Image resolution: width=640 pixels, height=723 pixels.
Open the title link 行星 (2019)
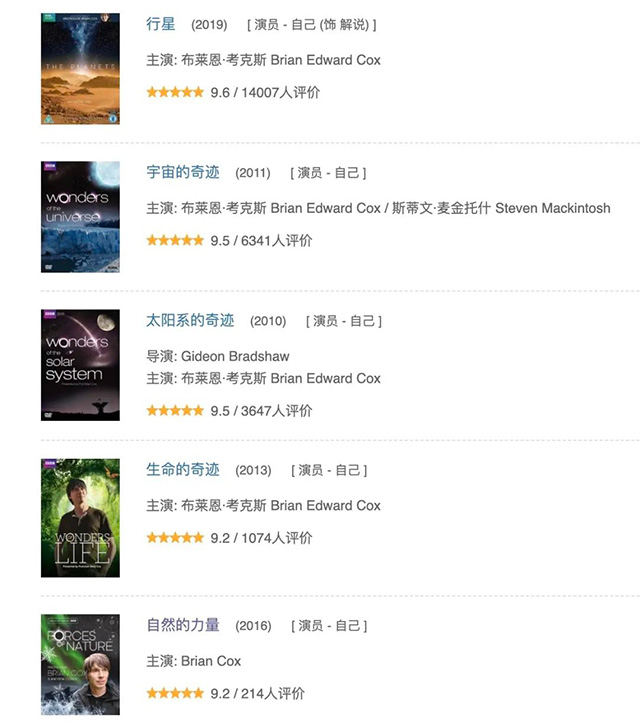[x=161, y=24]
